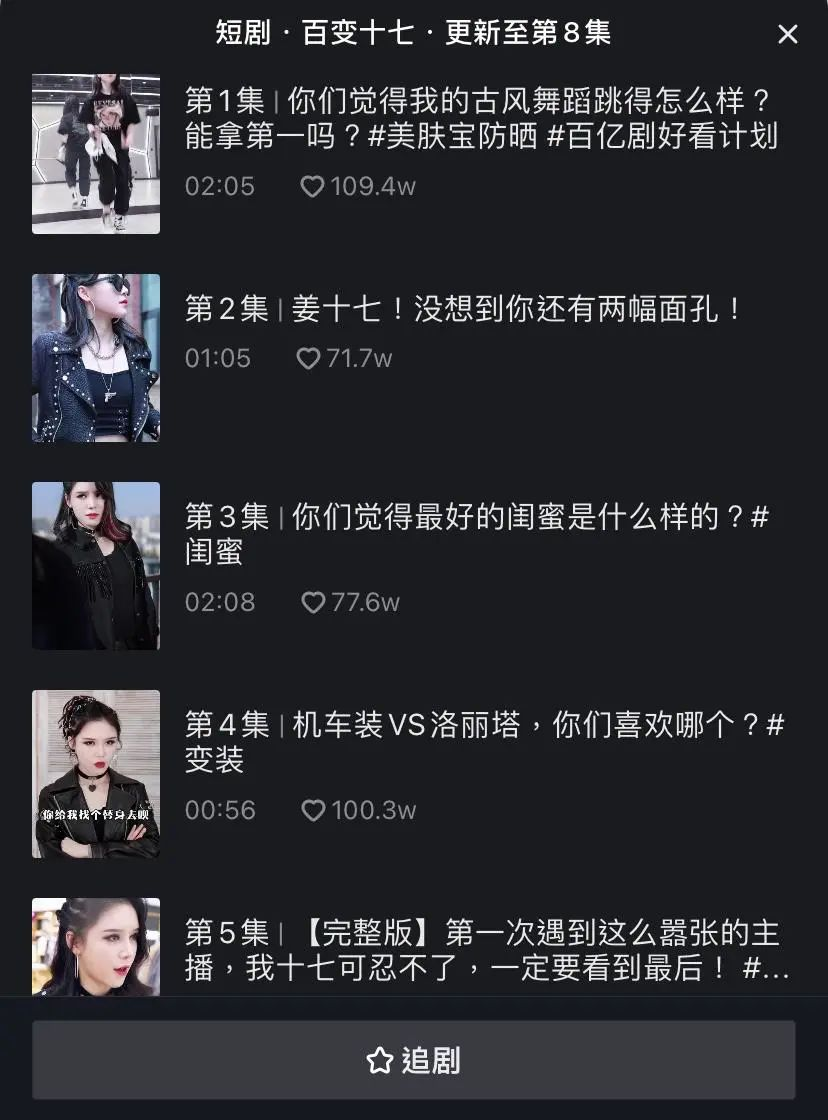
Task: Close the episode list panel
Action: [788, 34]
